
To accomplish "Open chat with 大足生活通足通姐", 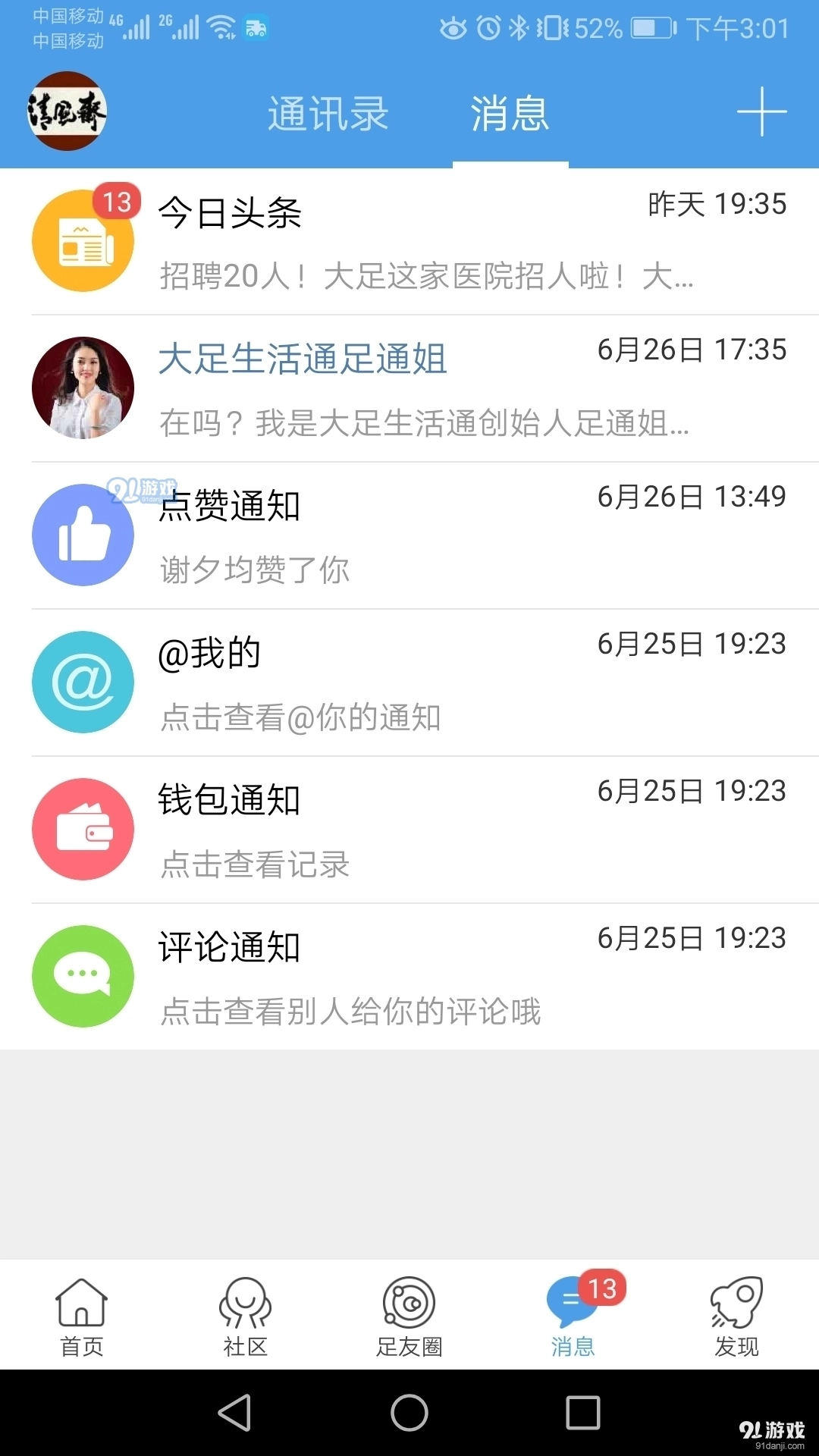I will pos(409,388).
